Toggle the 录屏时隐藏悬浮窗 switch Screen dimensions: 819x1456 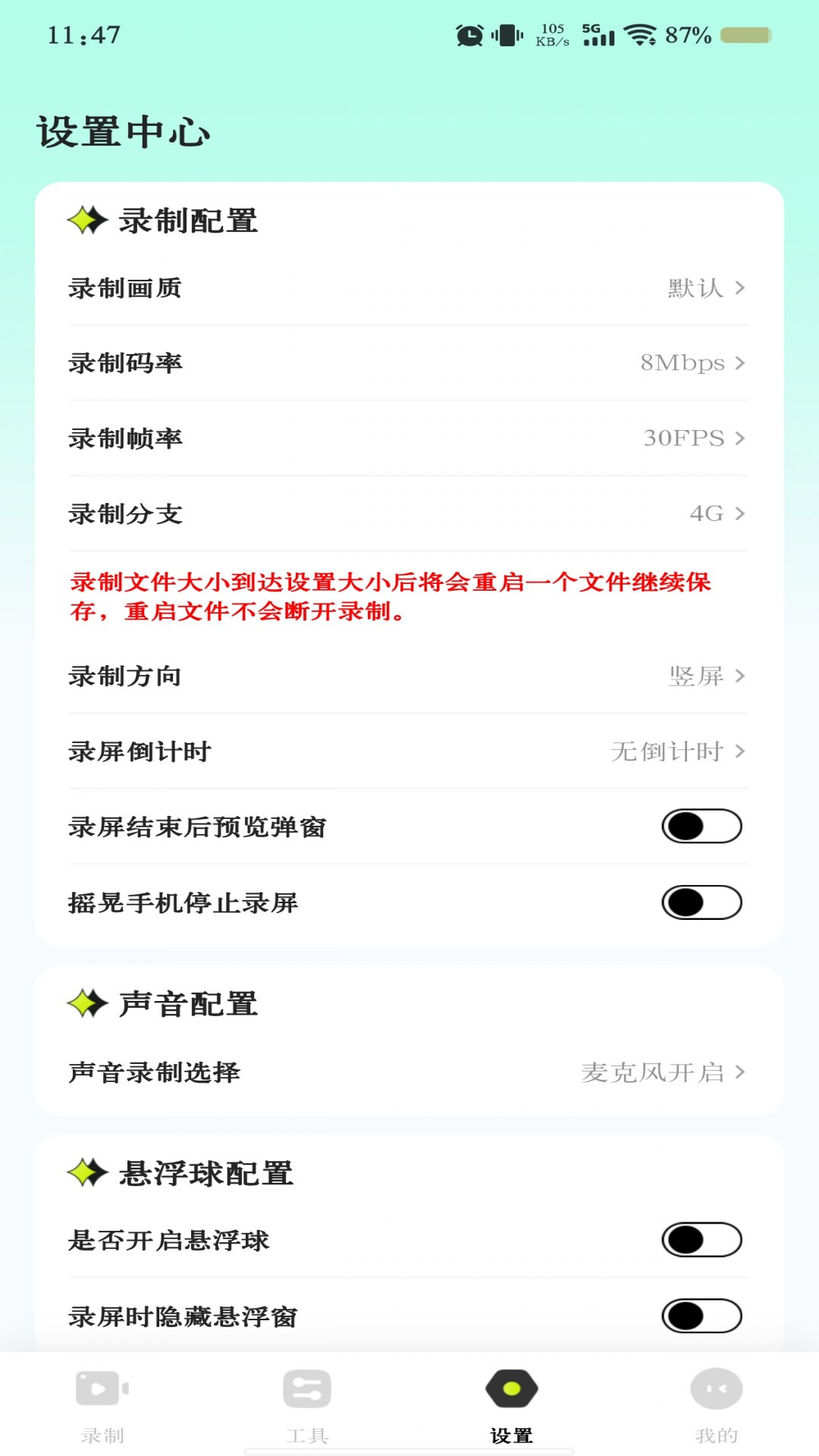pos(701,1316)
